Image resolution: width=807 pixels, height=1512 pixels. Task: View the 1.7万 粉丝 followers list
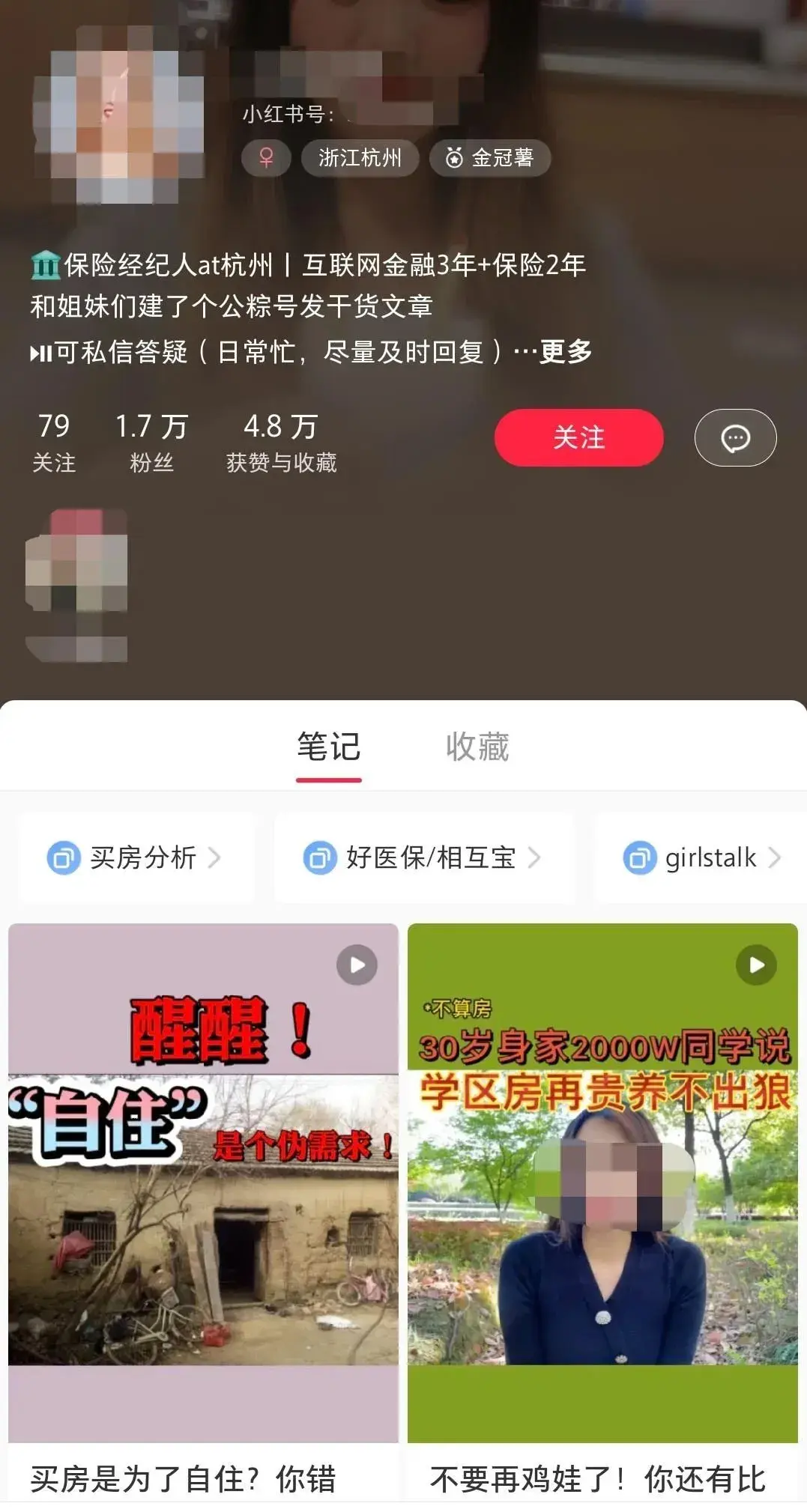(x=151, y=442)
